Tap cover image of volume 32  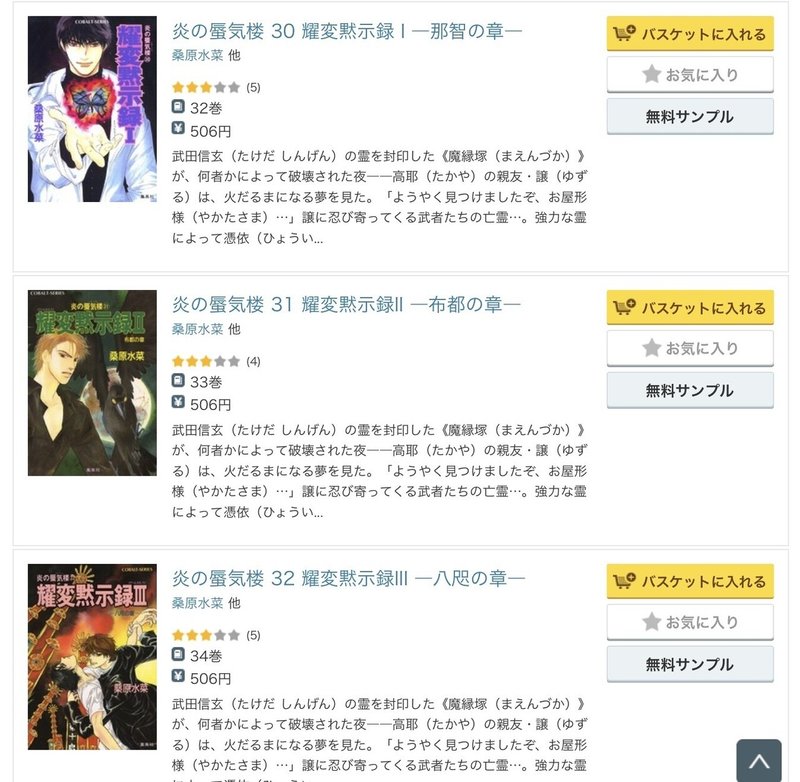(92, 657)
